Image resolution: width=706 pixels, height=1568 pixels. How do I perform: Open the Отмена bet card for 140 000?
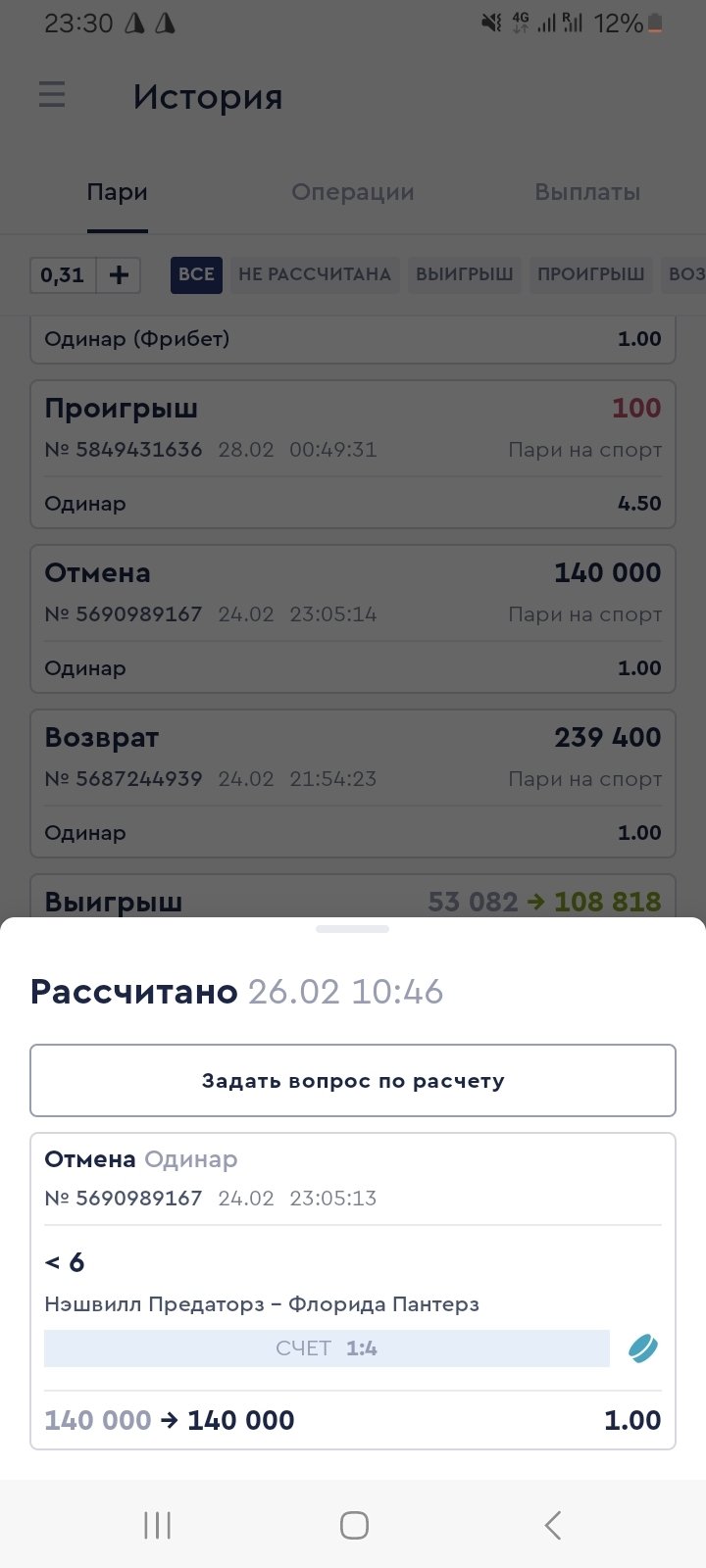pos(353,618)
